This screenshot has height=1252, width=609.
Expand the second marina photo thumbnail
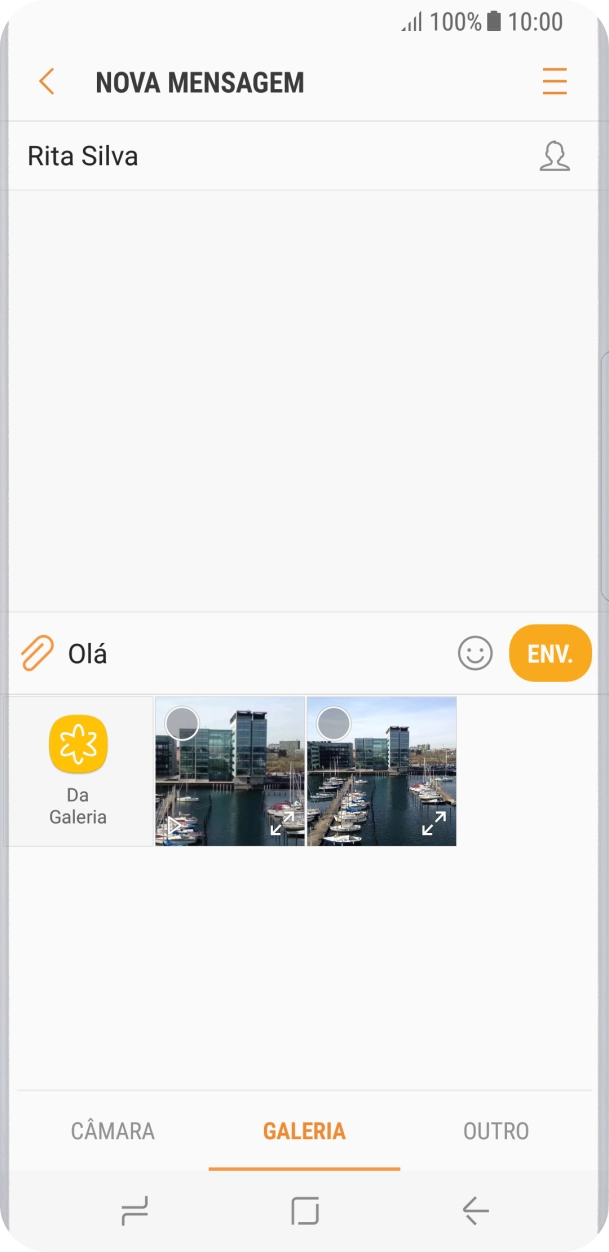(x=433, y=823)
